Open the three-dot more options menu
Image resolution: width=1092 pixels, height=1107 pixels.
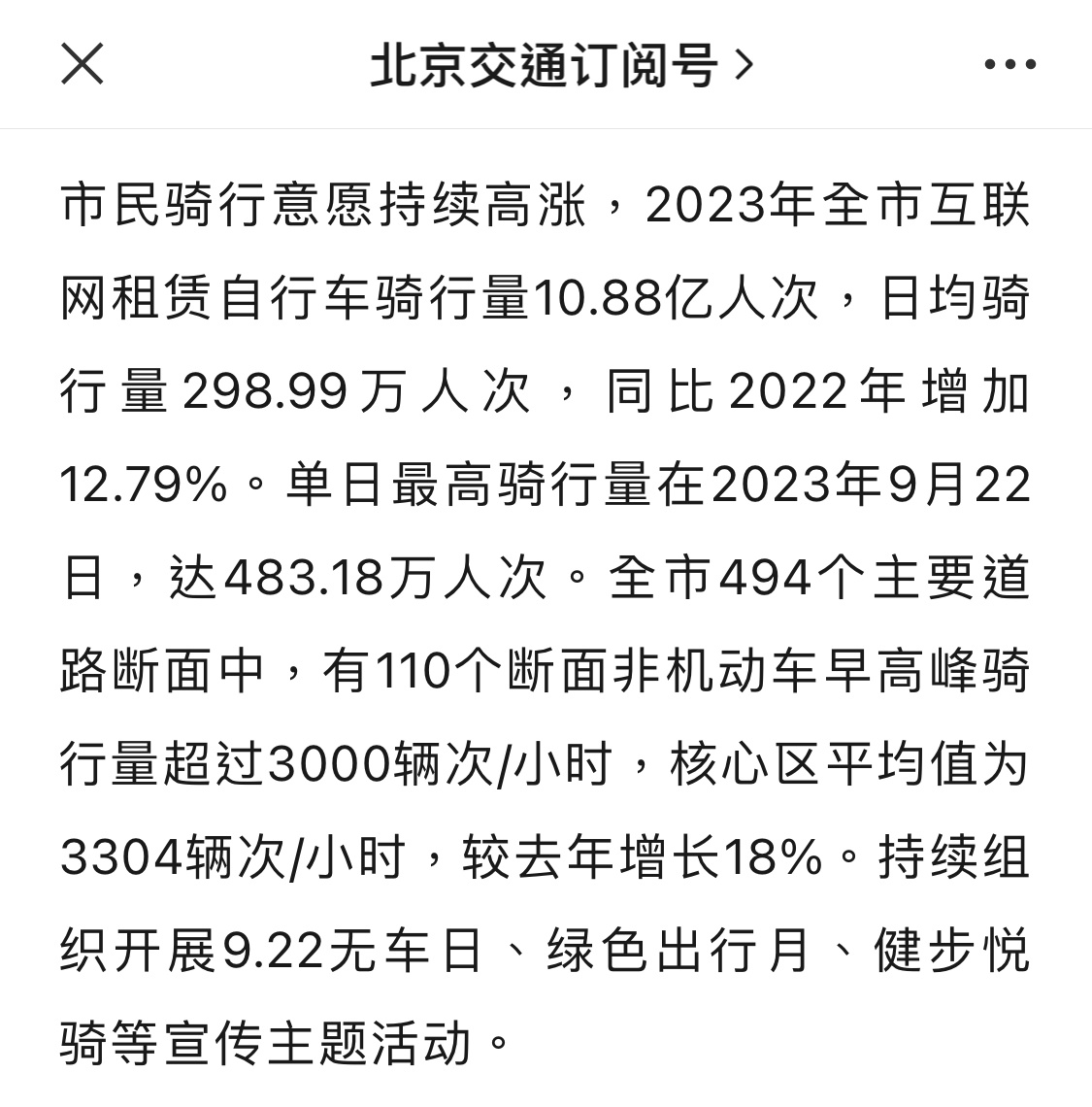click(x=1009, y=65)
